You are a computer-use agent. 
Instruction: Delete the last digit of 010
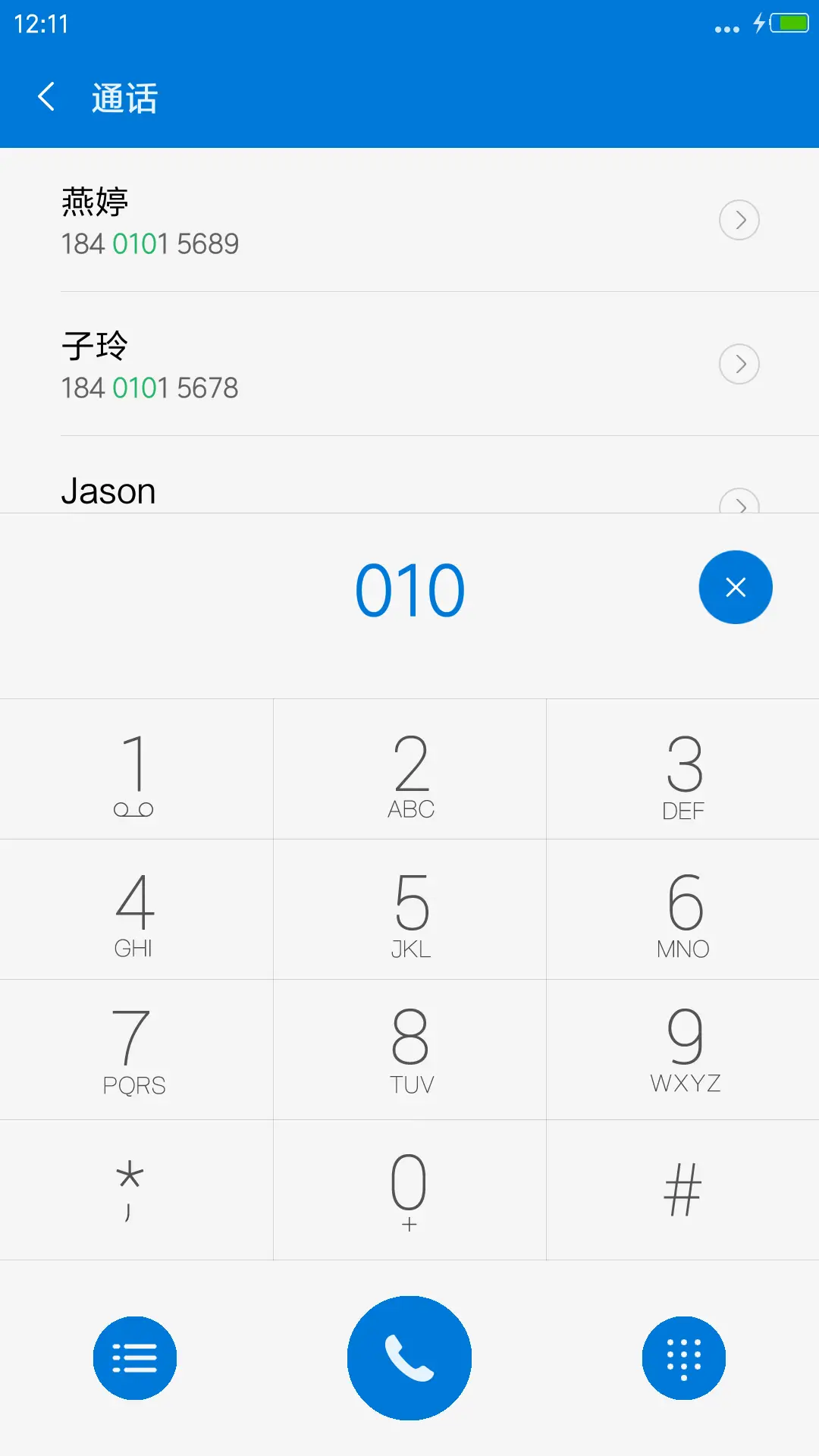(x=735, y=587)
